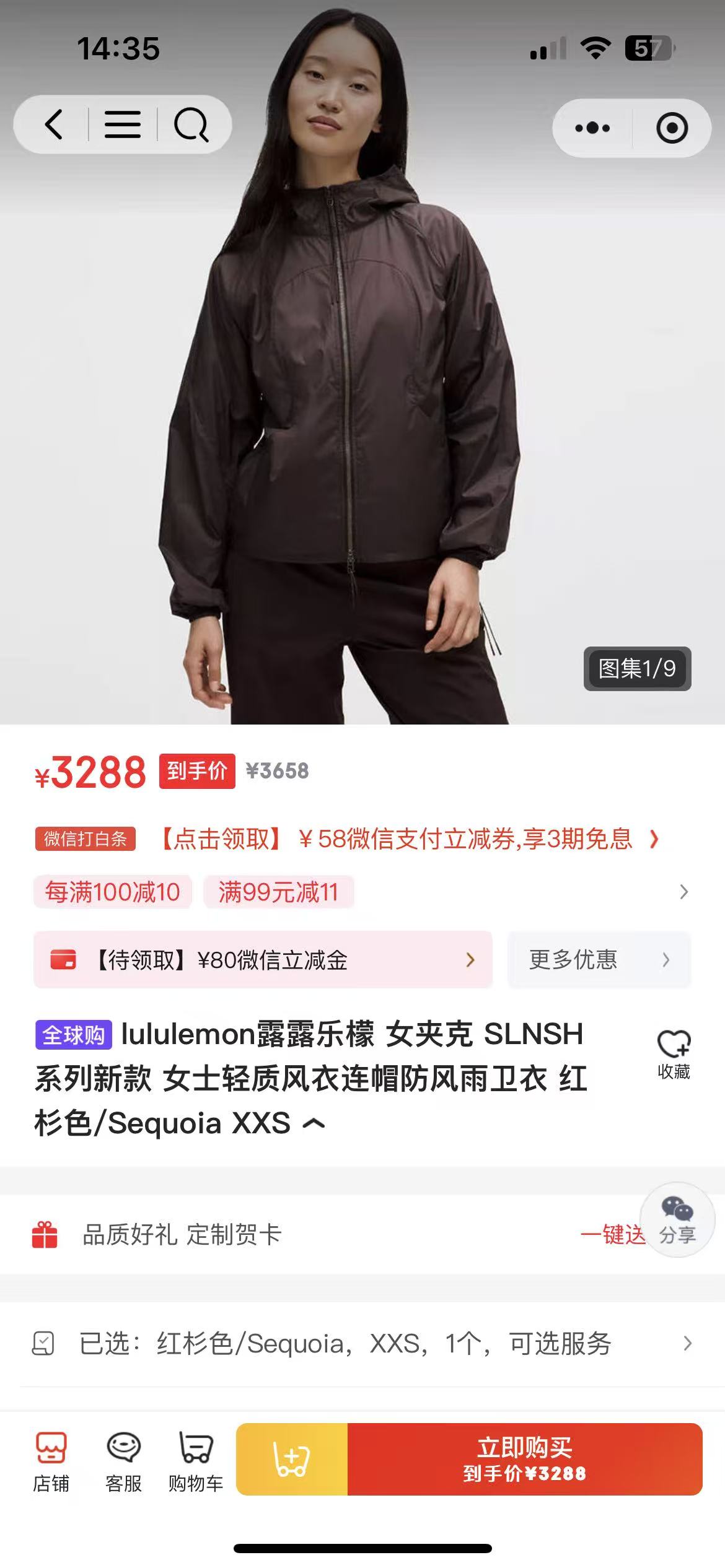Open the menu list icon in header
The width and height of the screenshot is (725, 1568).
tap(123, 124)
